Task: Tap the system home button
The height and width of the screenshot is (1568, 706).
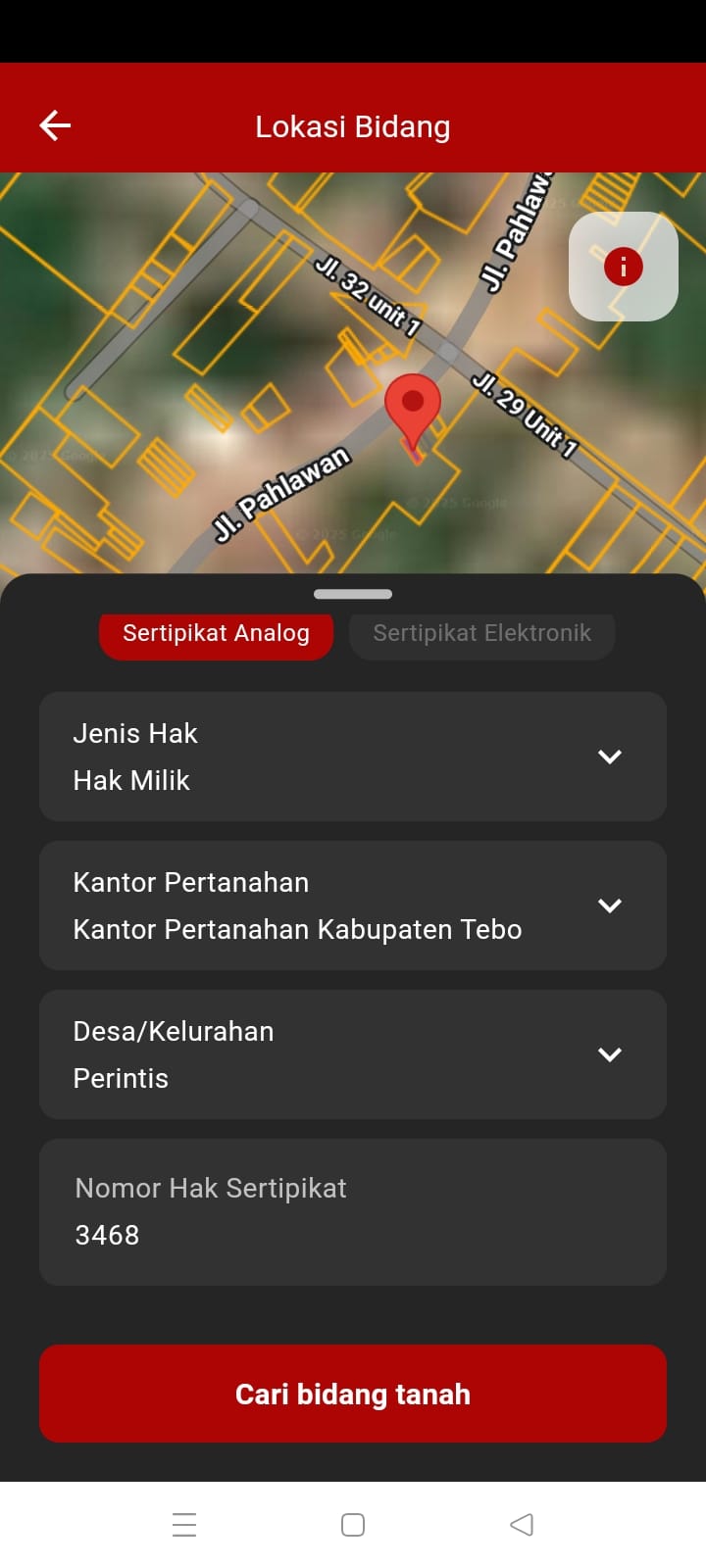Action: (353, 1525)
